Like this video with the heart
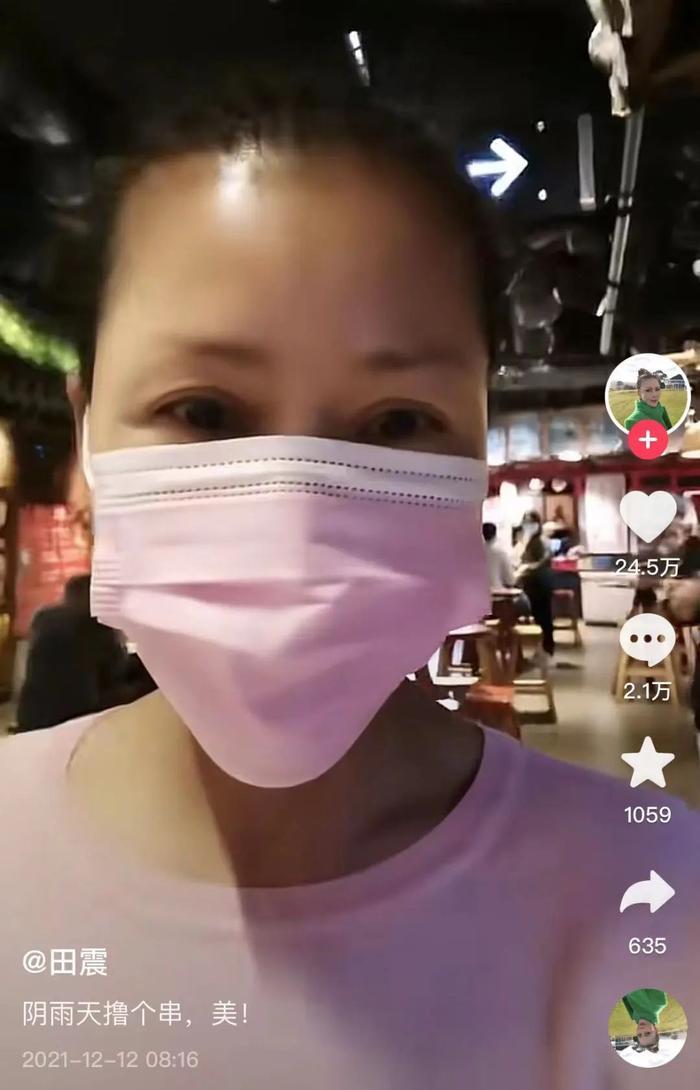Image resolution: width=700 pixels, height=1090 pixels. [x=648, y=516]
